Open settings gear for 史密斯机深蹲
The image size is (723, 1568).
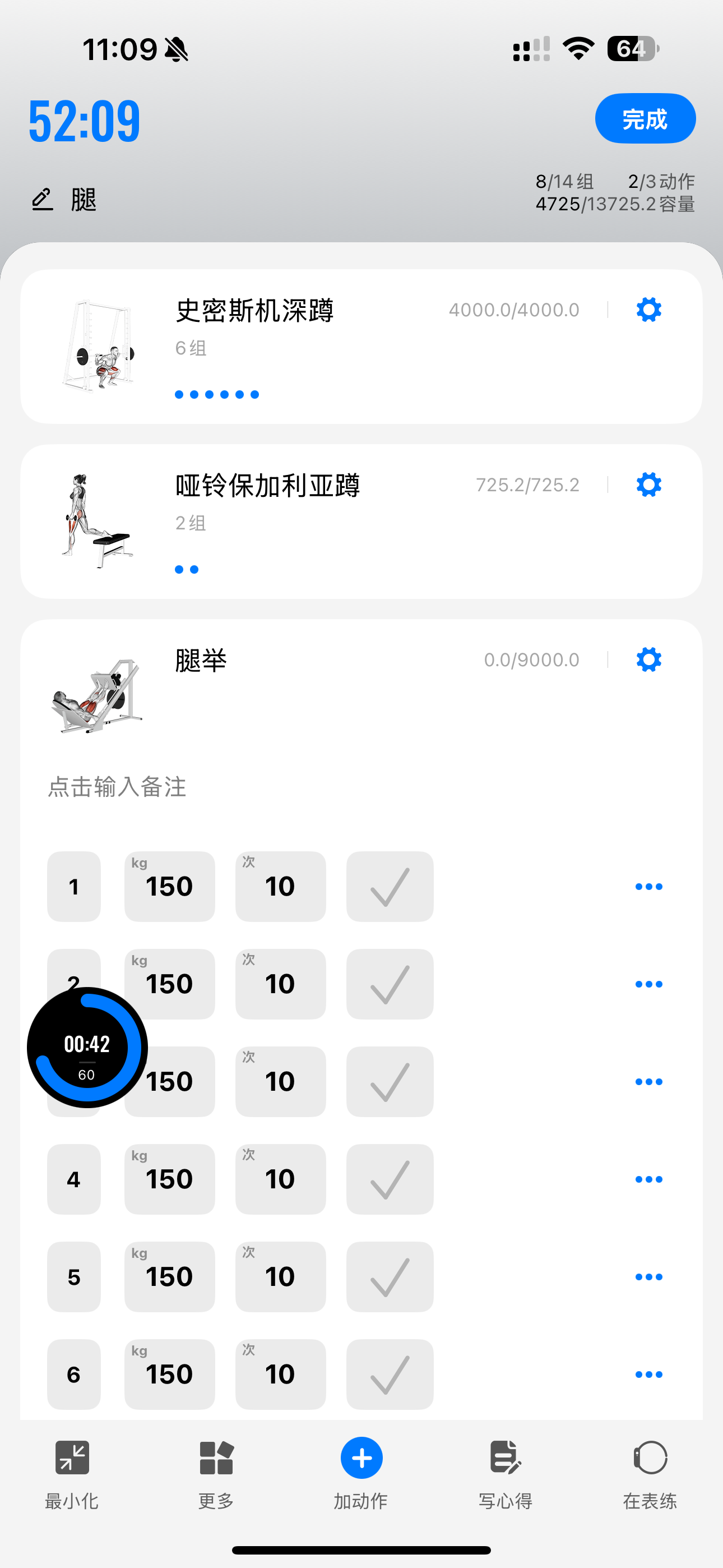pyautogui.click(x=649, y=310)
